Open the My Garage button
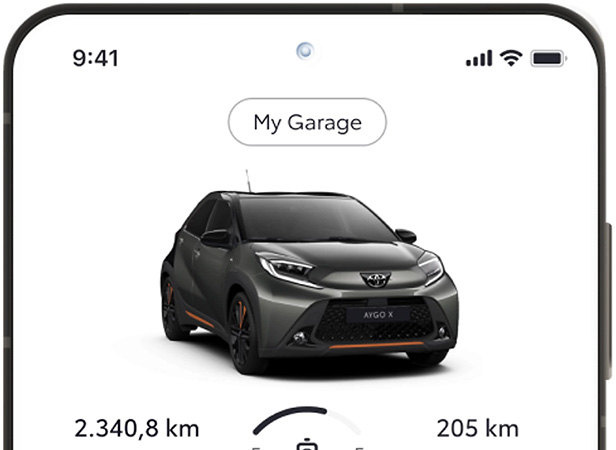The height and width of the screenshot is (450, 616). click(307, 123)
